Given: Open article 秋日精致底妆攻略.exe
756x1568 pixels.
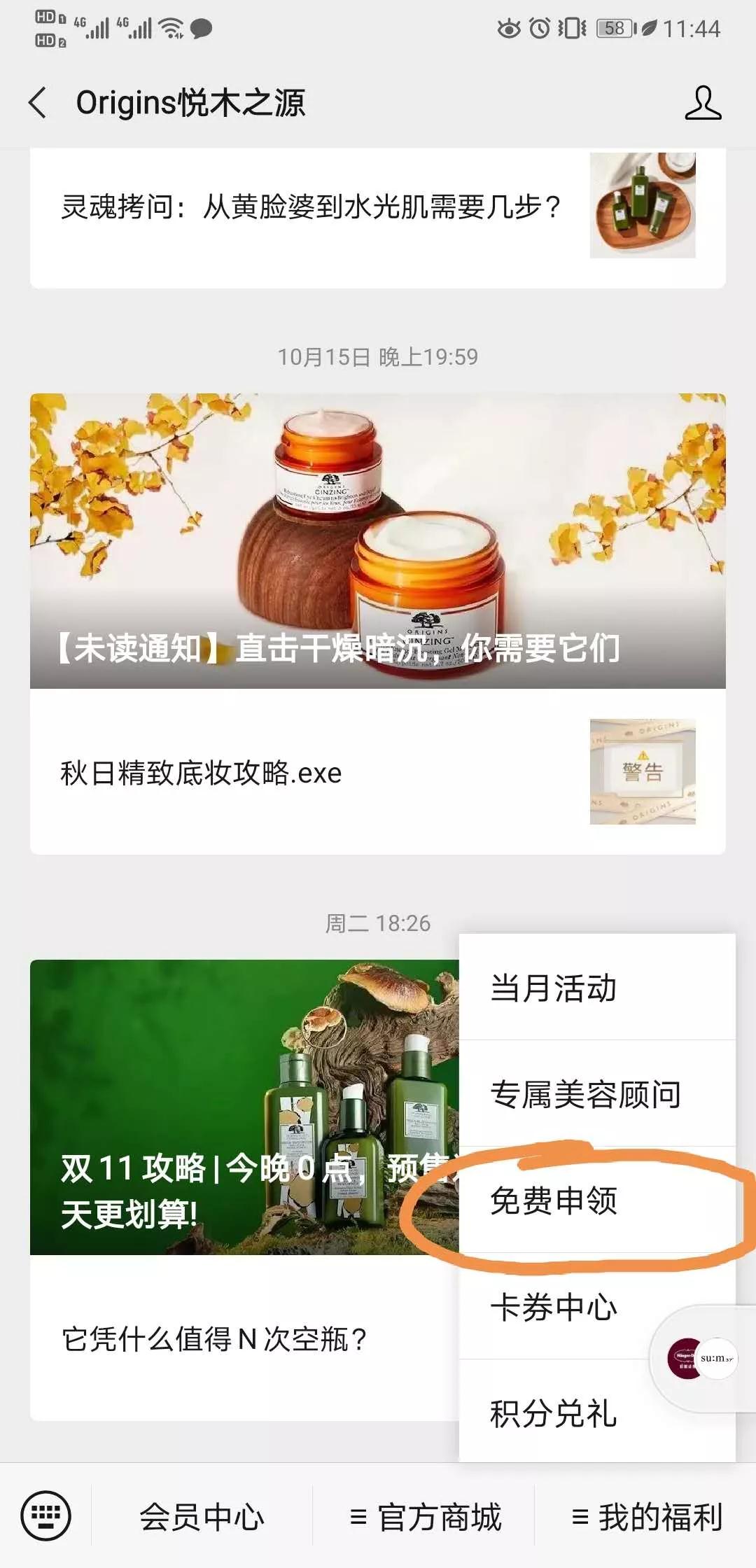Looking at the screenshot, I should click(378, 772).
